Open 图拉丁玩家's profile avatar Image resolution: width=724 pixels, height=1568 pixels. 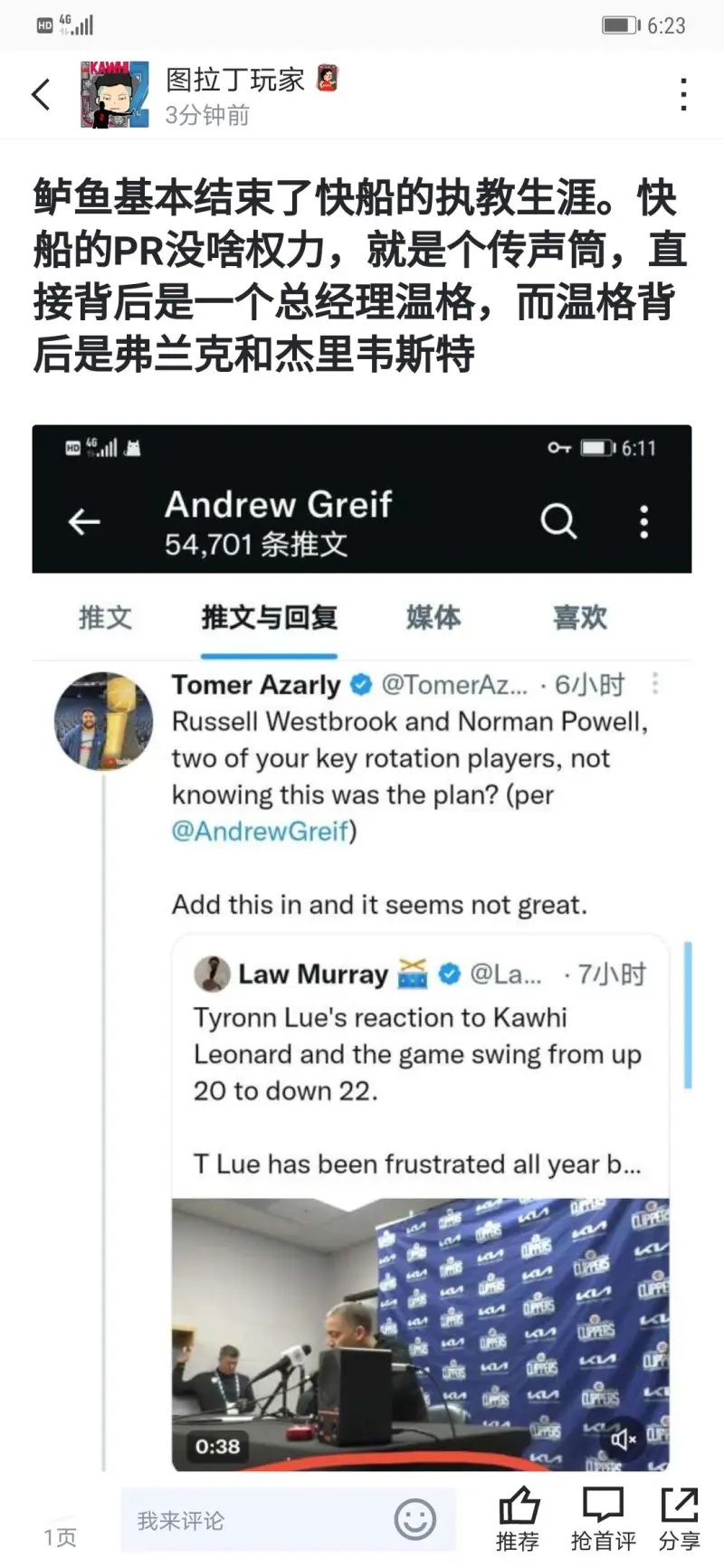coord(114,94)
